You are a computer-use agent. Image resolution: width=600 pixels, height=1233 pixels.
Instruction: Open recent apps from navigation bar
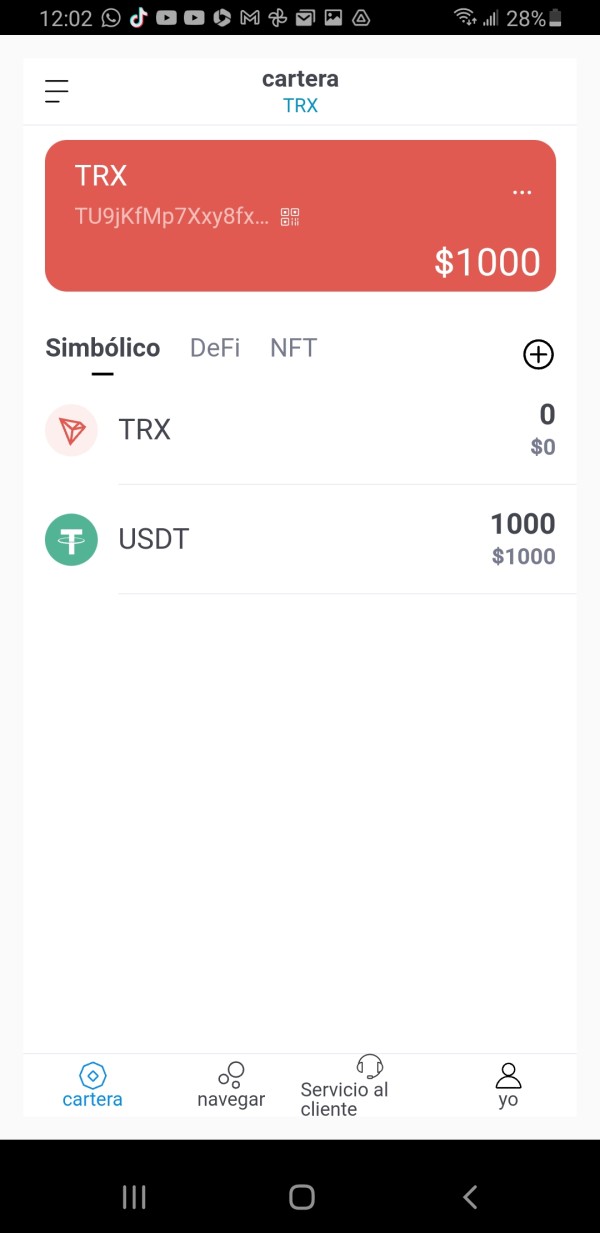(x=134, y=1197)
